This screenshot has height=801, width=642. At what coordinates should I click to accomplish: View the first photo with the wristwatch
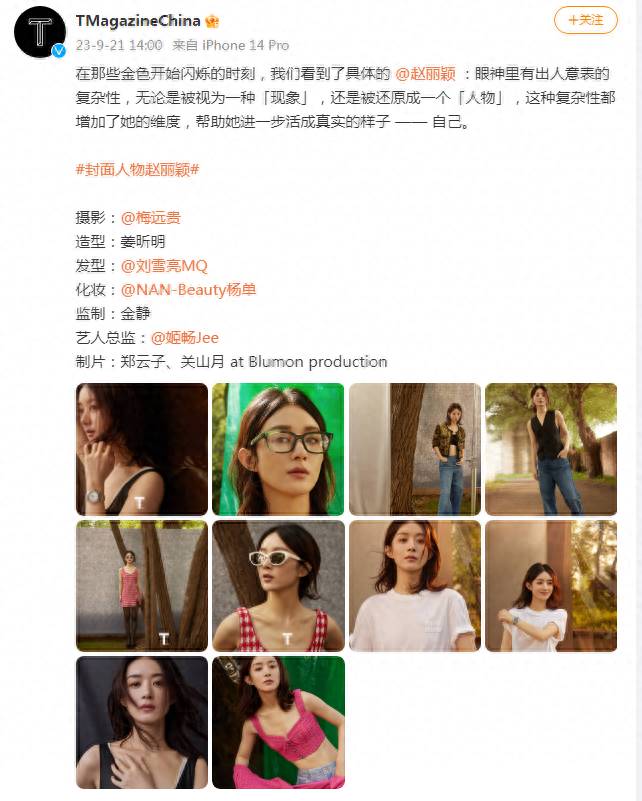click(x=142, y=449)
